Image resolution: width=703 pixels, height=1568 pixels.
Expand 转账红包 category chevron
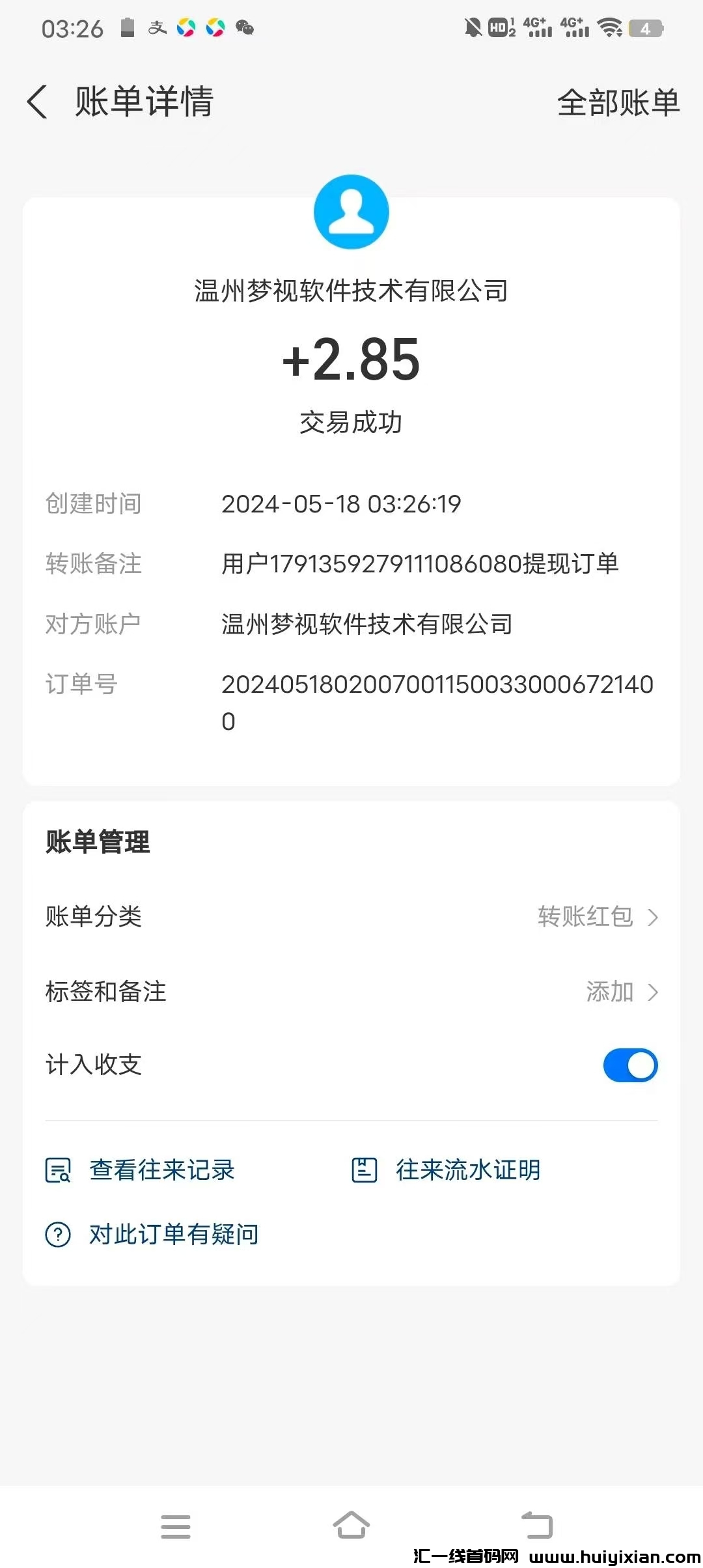pyautogui.click(x=654, y=917)
